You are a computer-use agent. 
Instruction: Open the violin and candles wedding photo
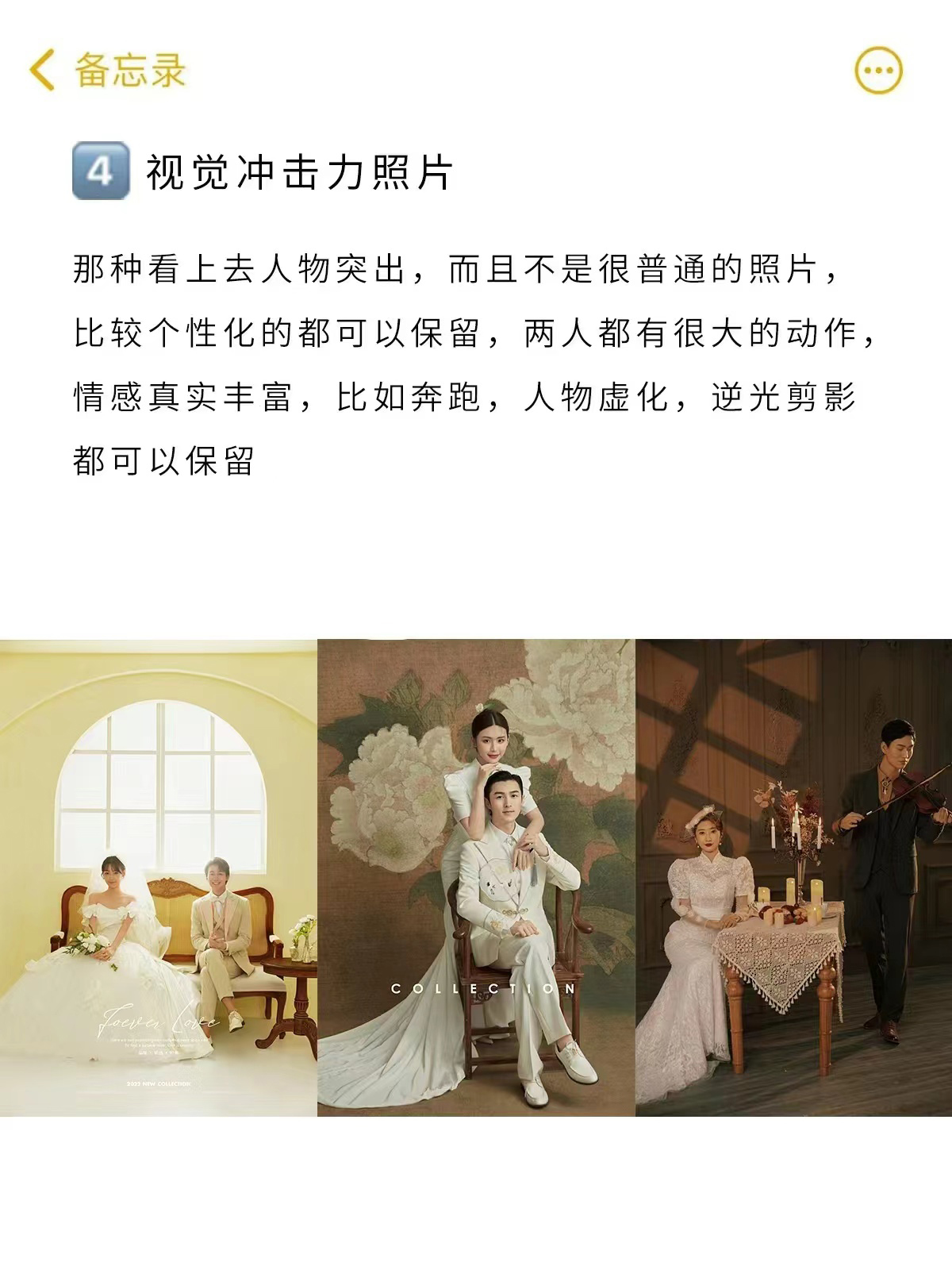(x=793, y=877)
